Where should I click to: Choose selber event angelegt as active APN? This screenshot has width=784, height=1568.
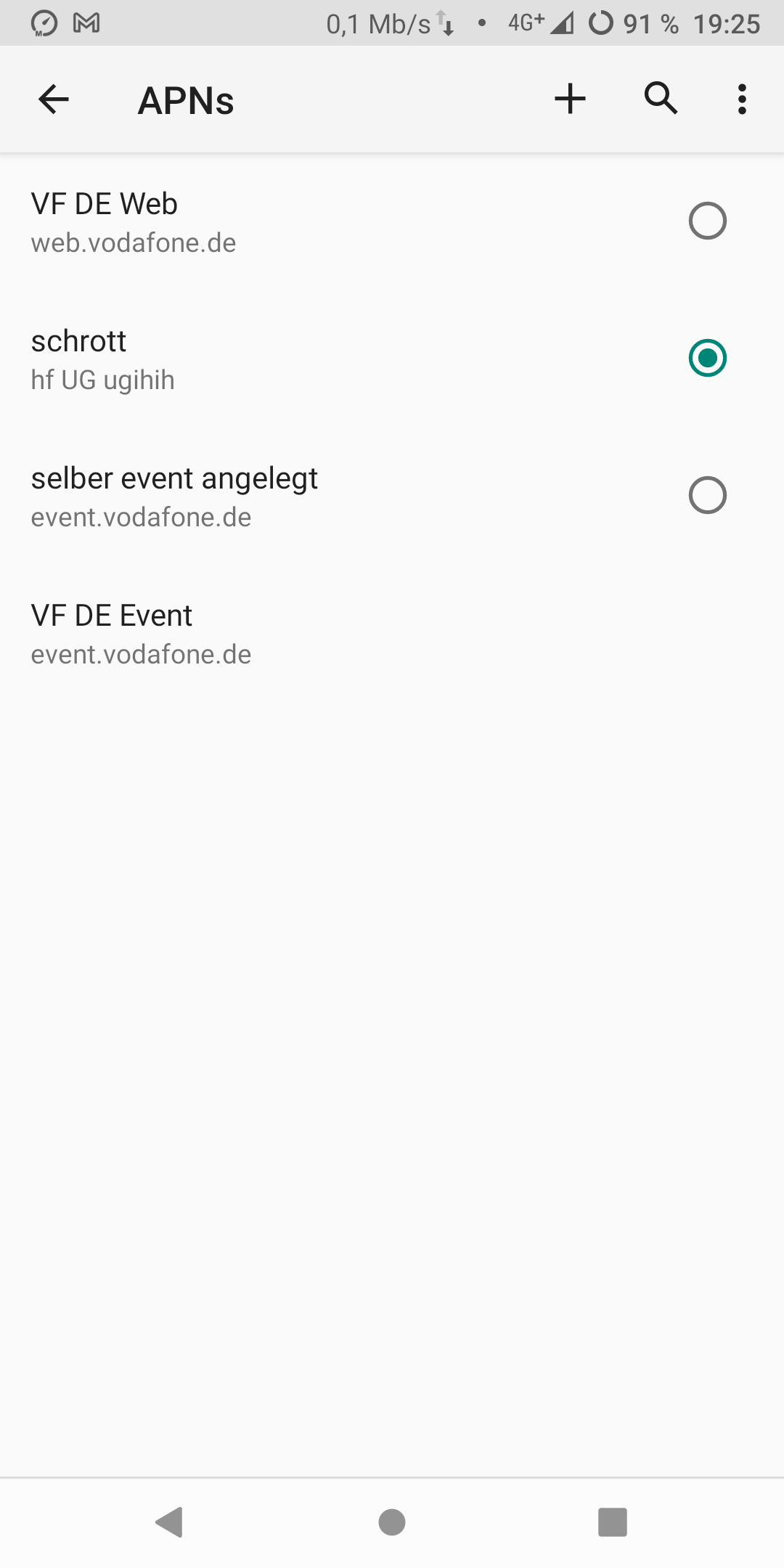click(707, 495)
